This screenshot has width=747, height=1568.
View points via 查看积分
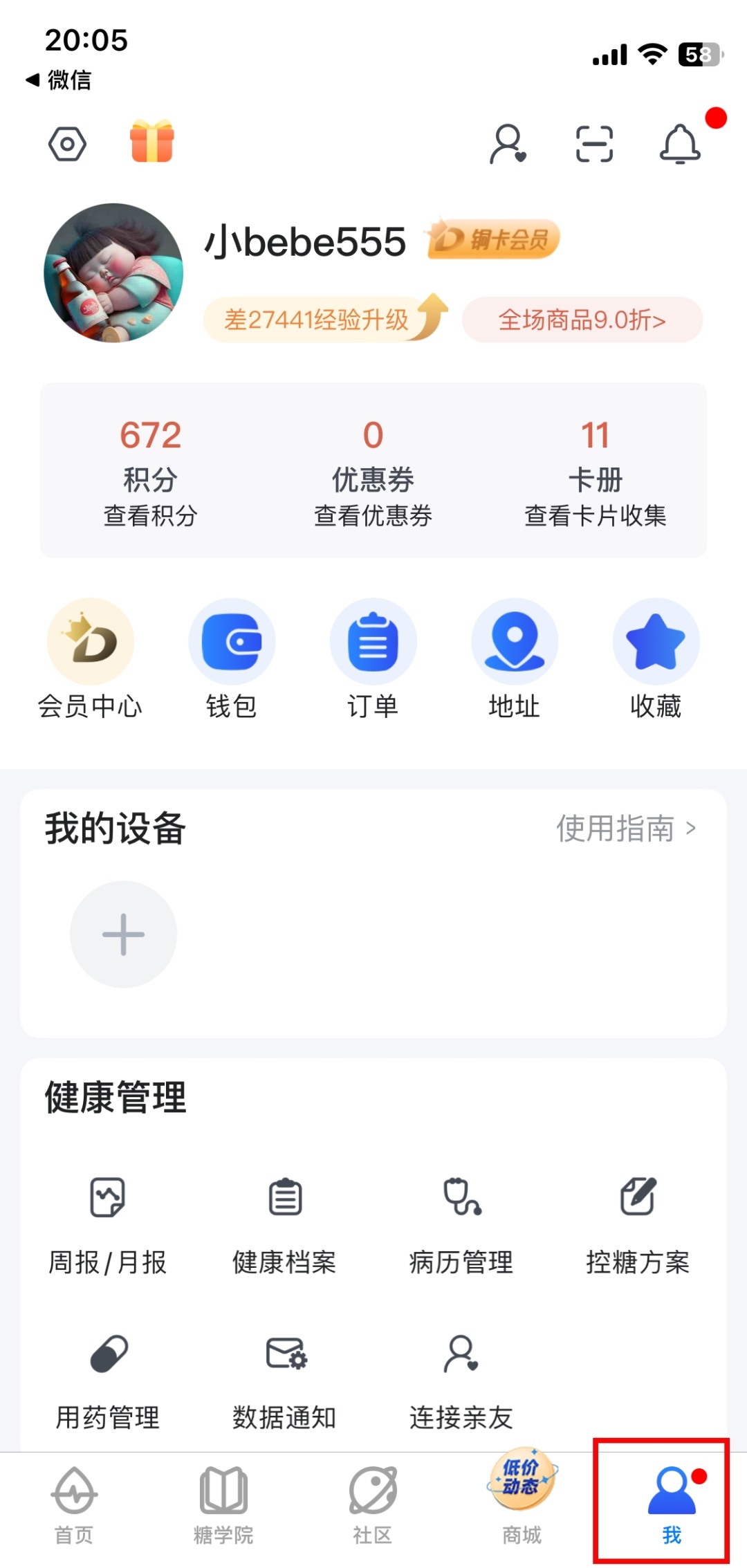pos(150,515)
